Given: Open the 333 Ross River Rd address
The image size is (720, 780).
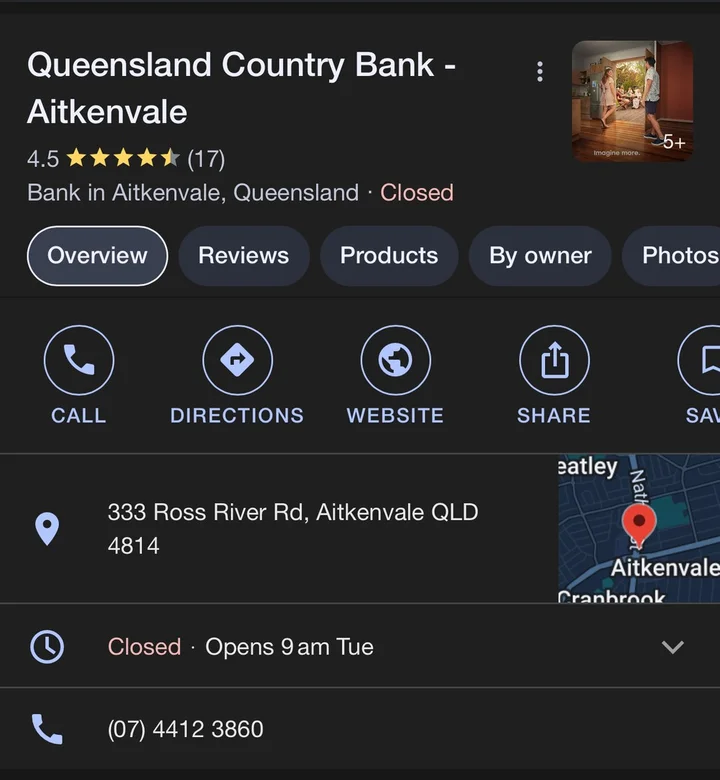Looking at the screenshot, I should (x=292, y=528).
